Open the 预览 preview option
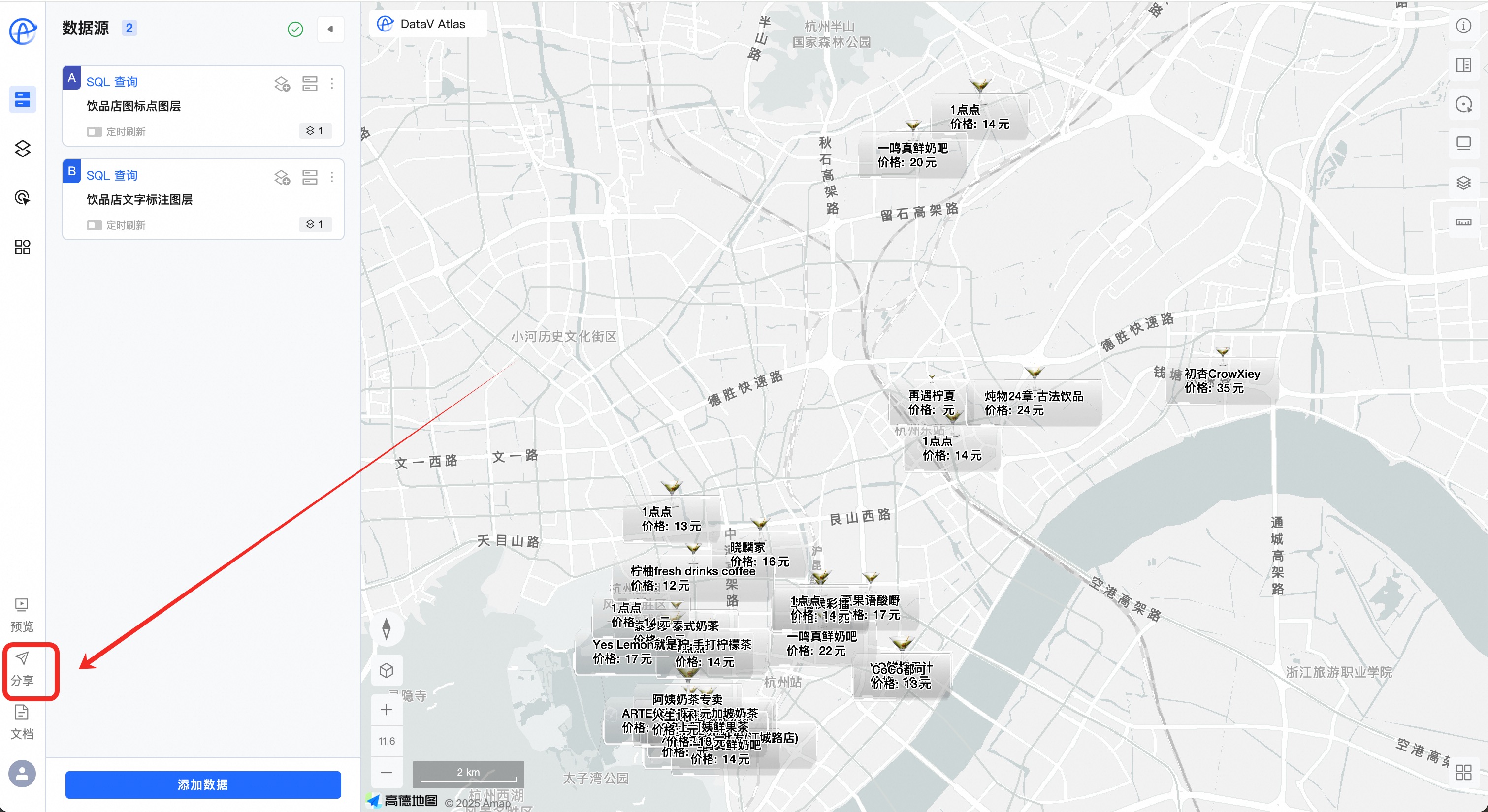 tap(22, 615)
